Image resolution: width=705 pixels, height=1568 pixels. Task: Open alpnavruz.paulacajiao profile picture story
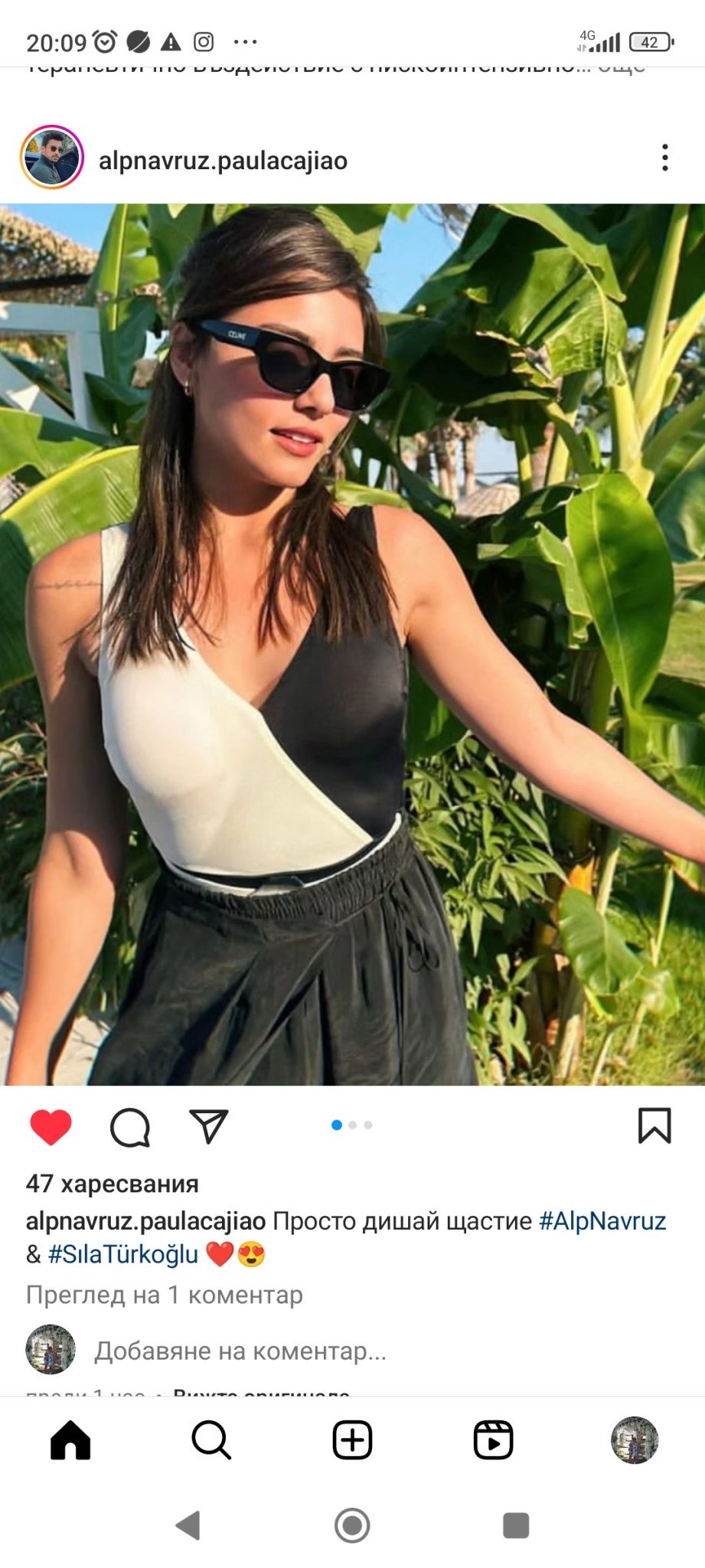(51, 158)
